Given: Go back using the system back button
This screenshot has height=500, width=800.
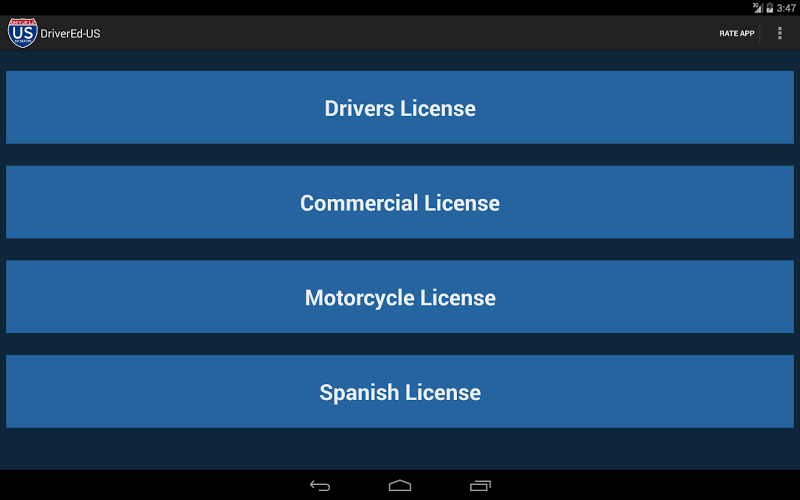Looking at the screenshot, I should (x=320, y=485).
